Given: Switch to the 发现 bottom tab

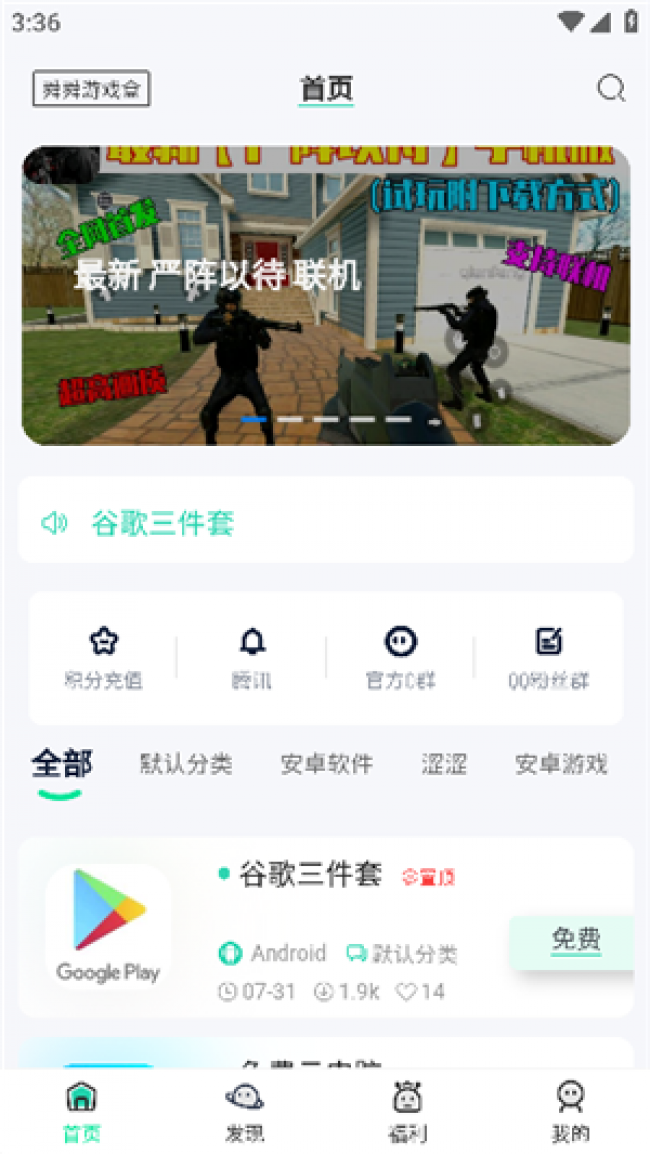Looking at the screenshot, I should point(244,1110).
